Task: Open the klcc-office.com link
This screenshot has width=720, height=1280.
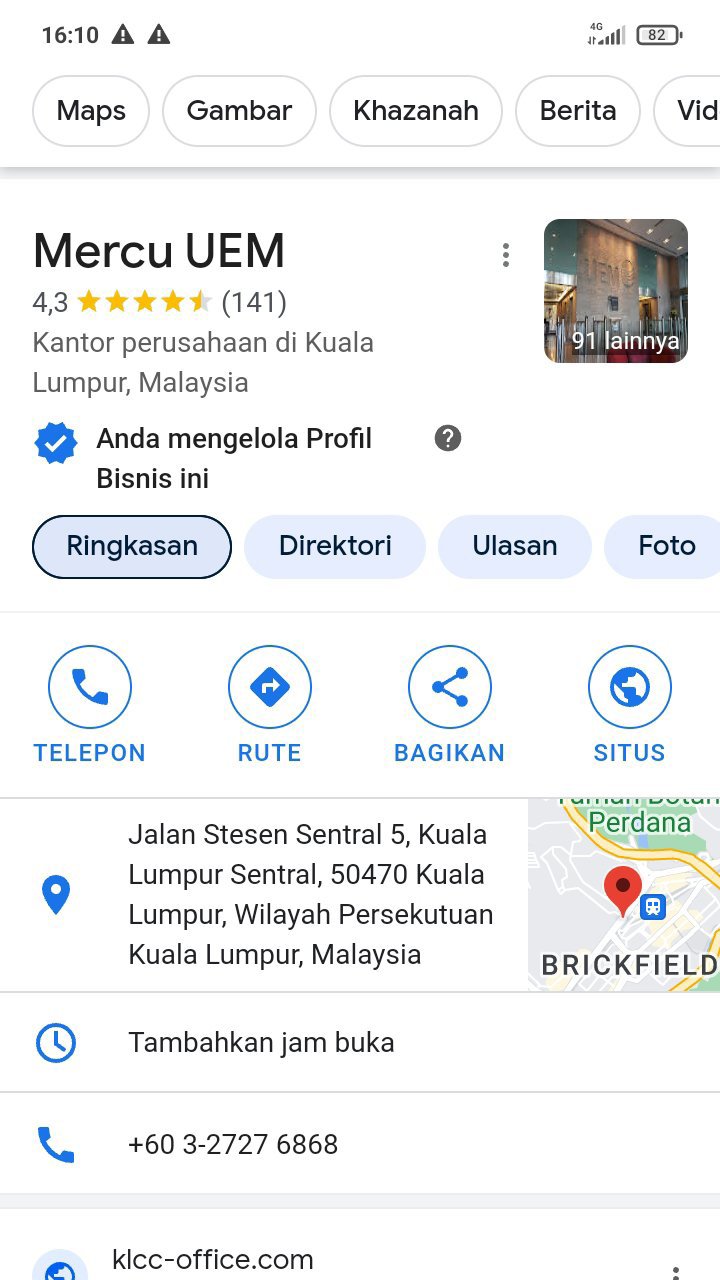Action: [213, 1260]
